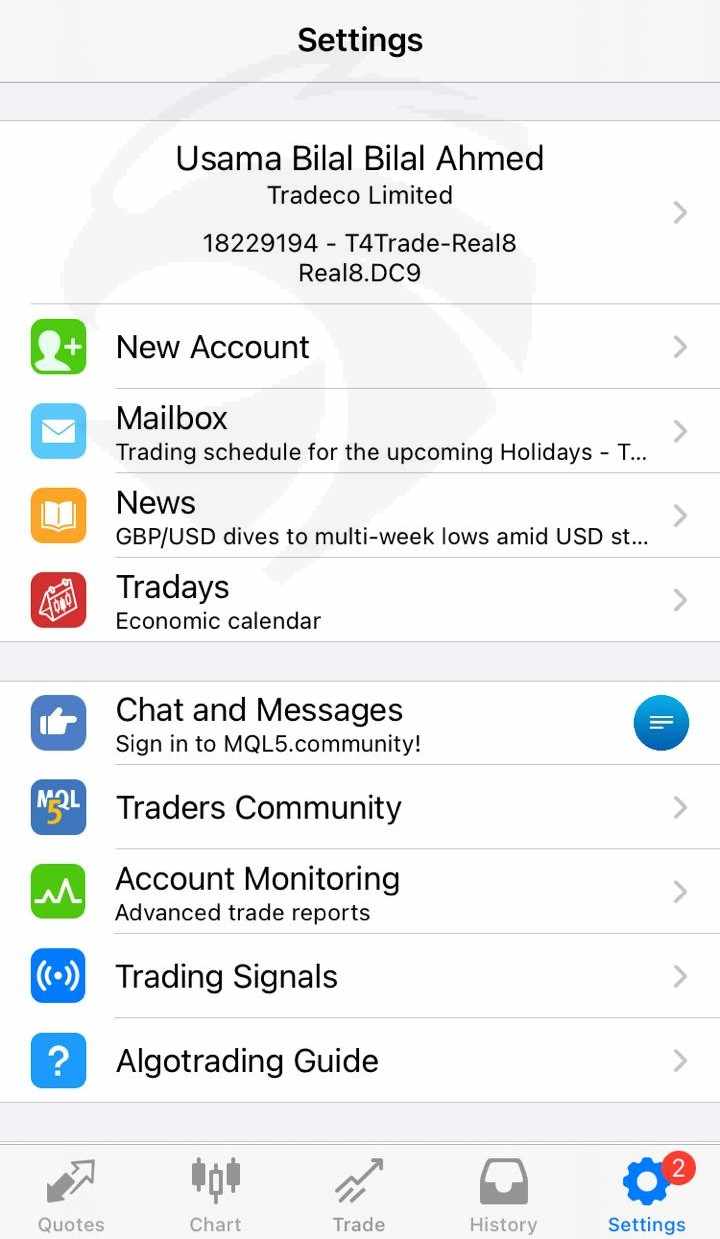Open Usama Bilal account details
The height and width of the screenshot is (1239, 720).
[360, 212]
